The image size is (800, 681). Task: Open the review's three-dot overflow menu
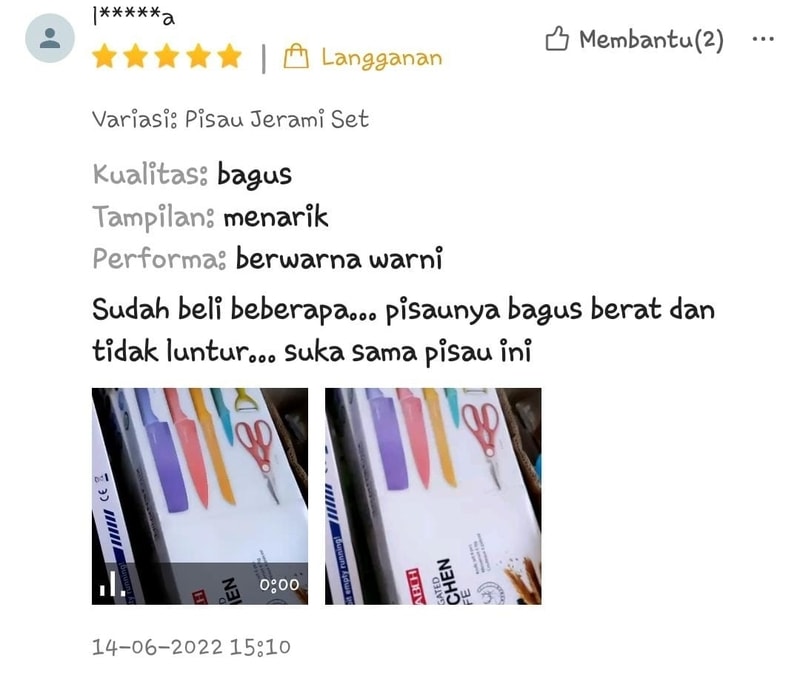(x=762, y=39)
